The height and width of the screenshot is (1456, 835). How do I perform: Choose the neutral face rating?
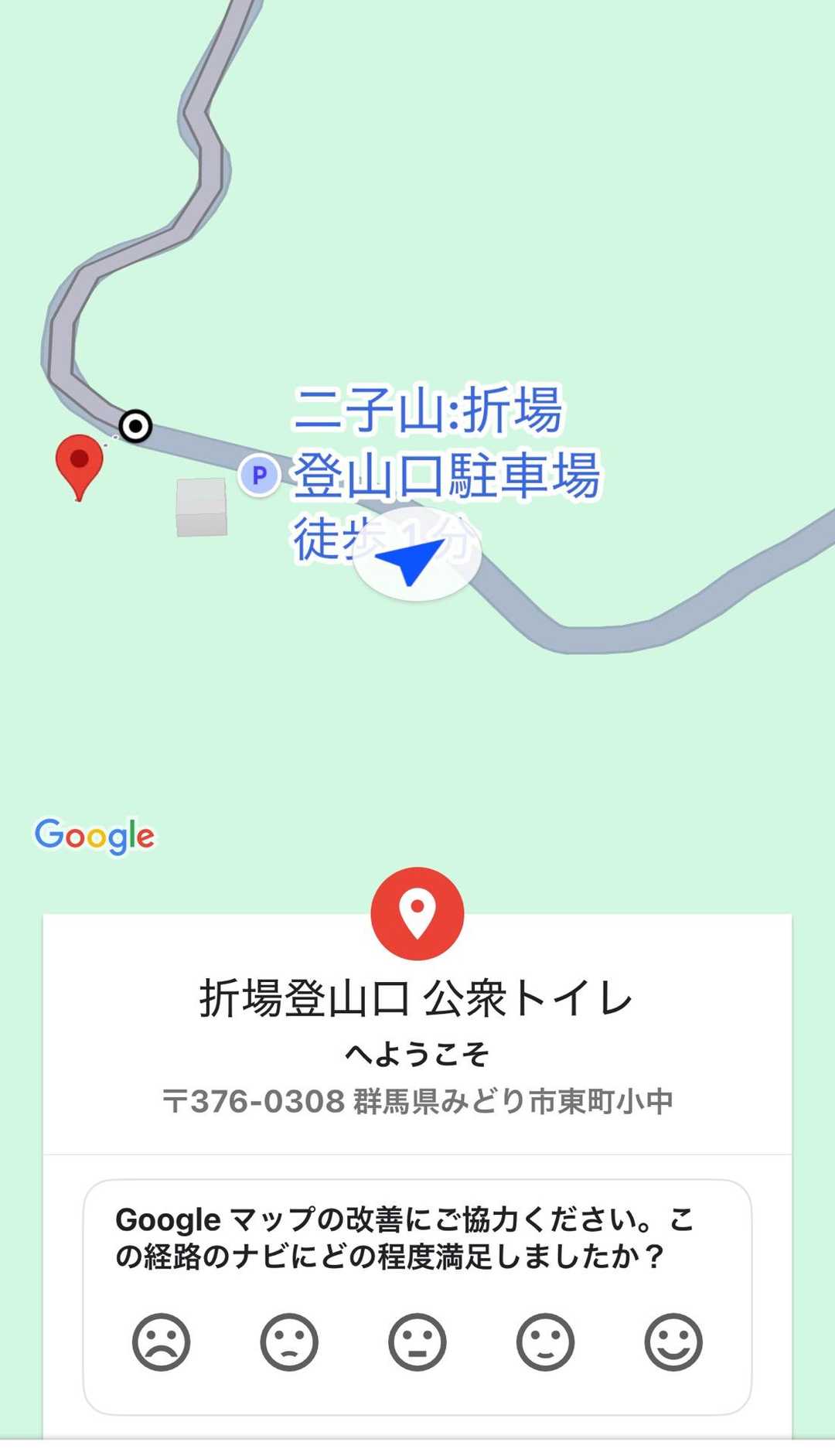[x=417, y=1342]
